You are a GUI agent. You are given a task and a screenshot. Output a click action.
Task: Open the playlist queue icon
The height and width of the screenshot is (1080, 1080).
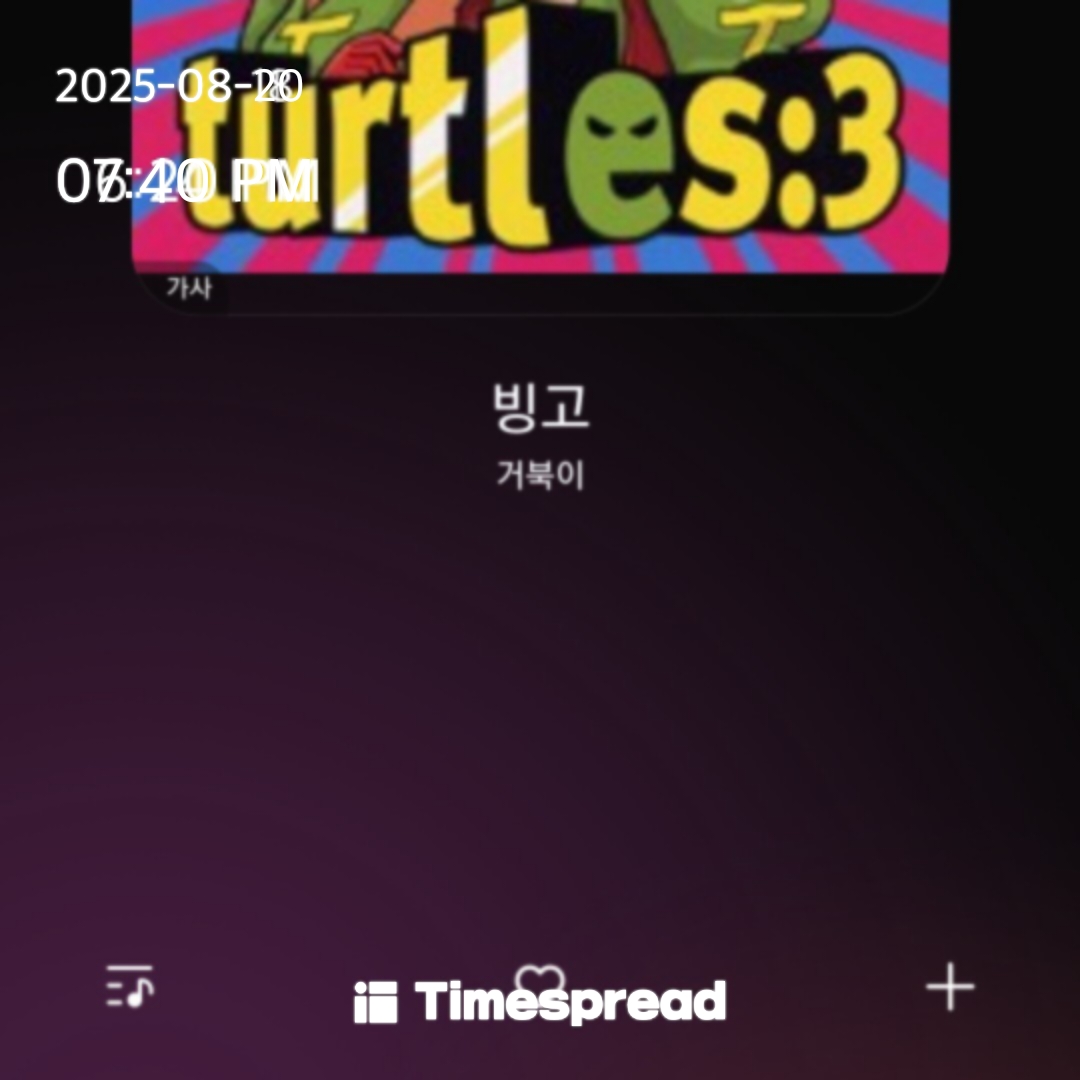(x=130, y=987)
